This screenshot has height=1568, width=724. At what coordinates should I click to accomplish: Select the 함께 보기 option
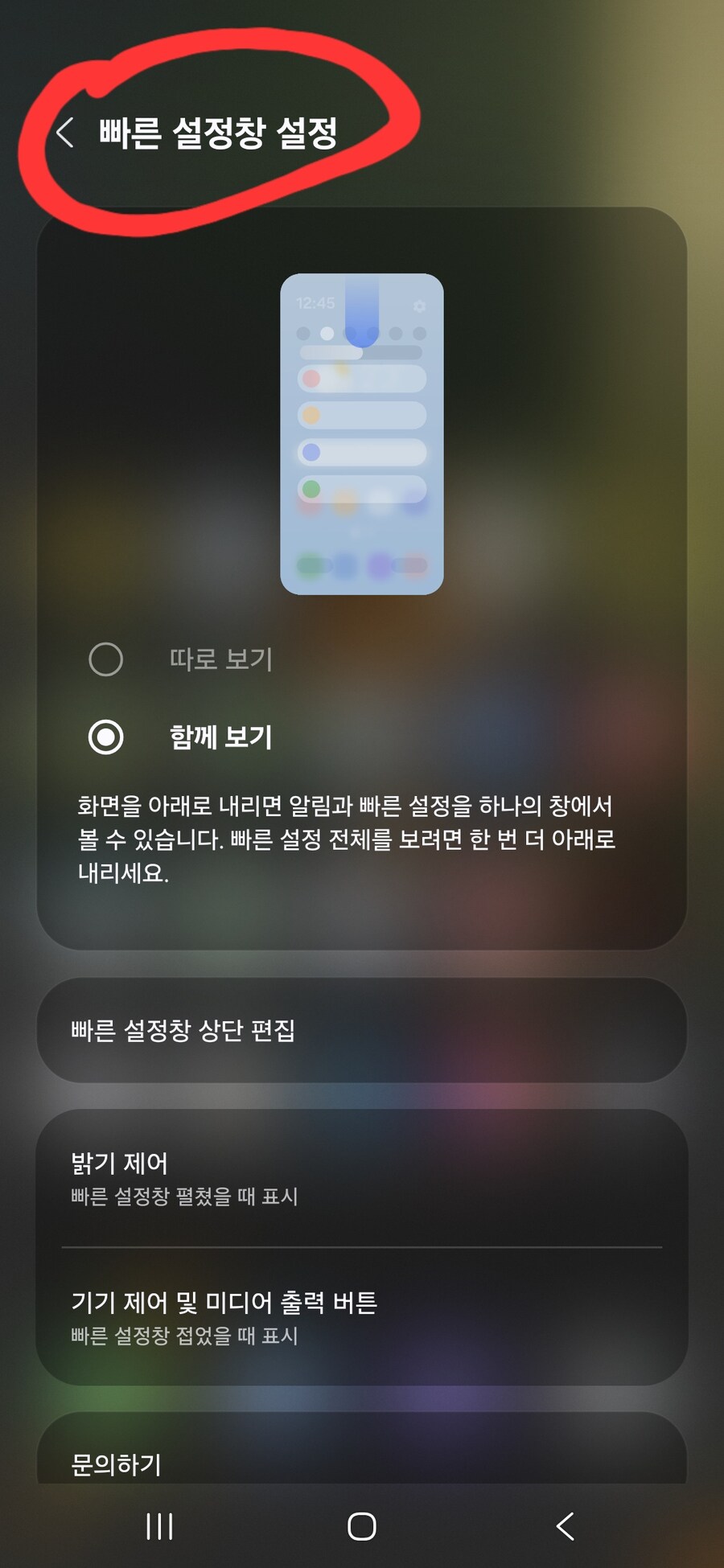106,737
